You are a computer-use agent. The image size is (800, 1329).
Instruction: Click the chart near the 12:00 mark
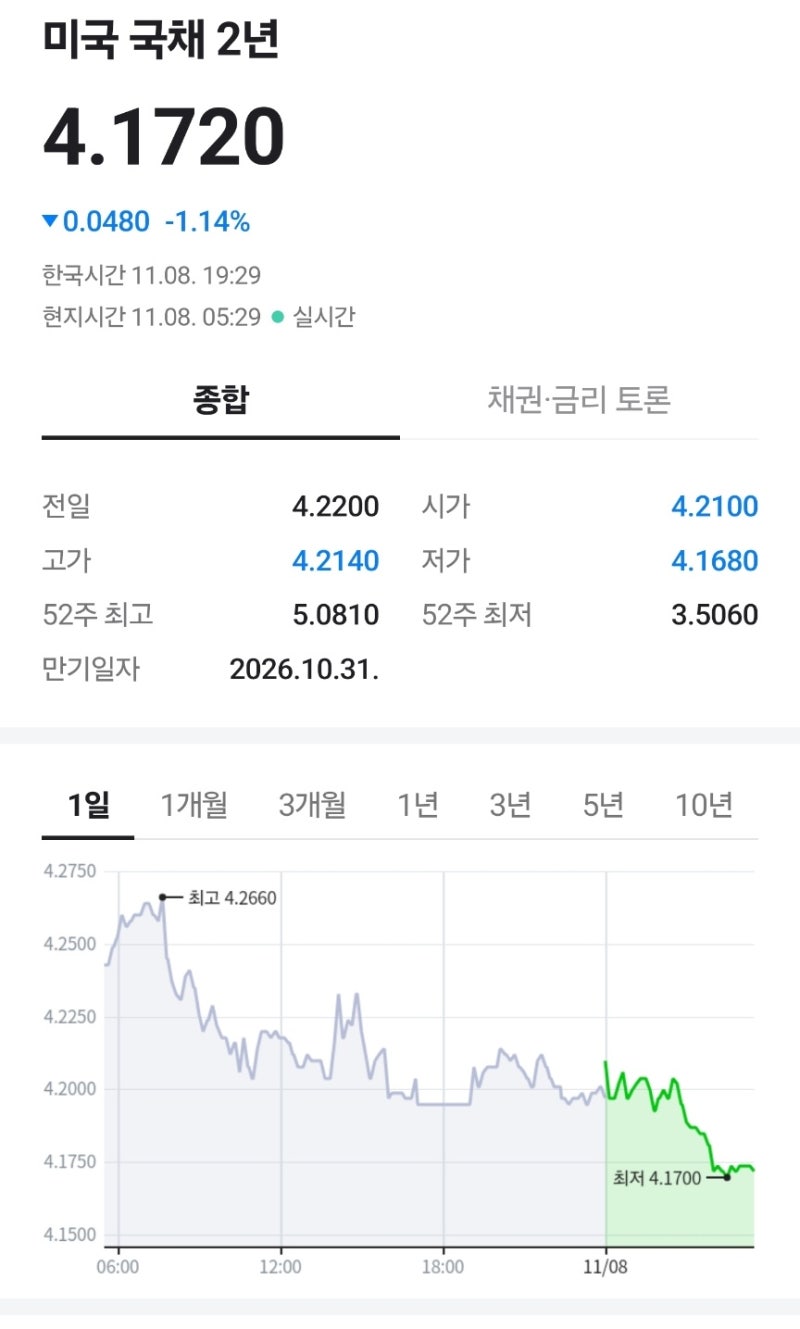coord(283,1050)
